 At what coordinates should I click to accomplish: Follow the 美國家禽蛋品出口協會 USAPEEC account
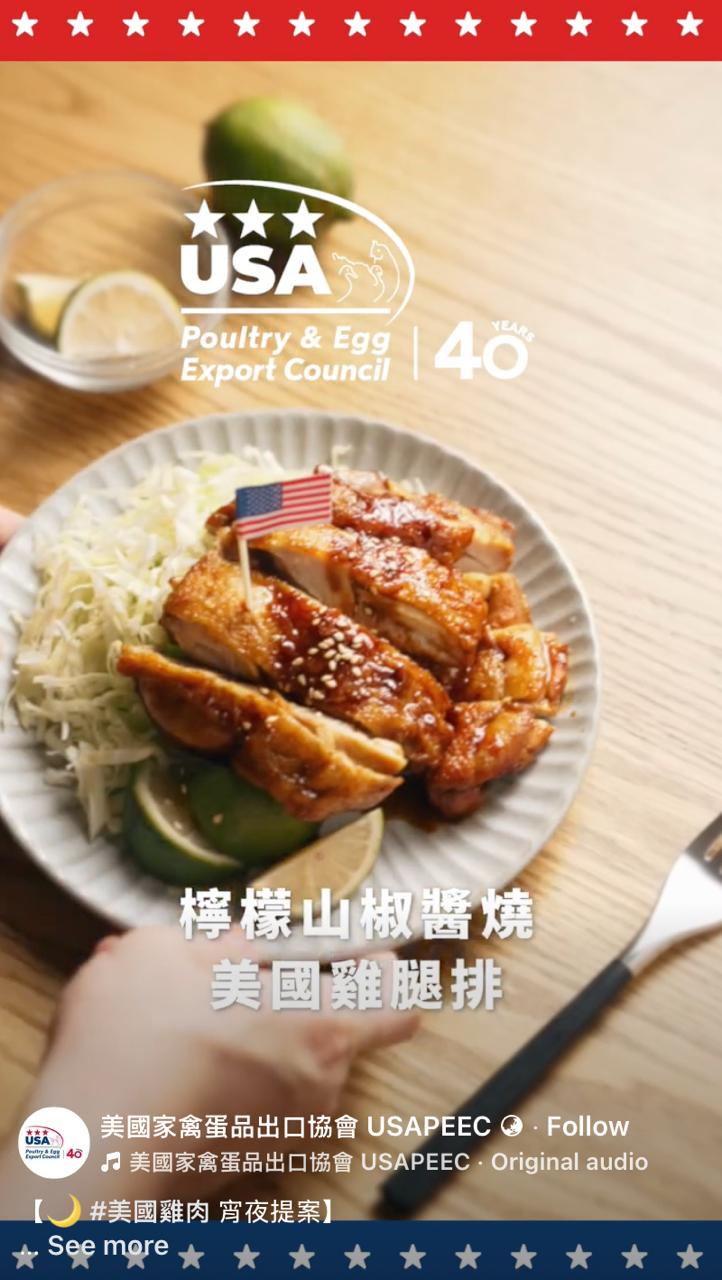coord(587,1127)
